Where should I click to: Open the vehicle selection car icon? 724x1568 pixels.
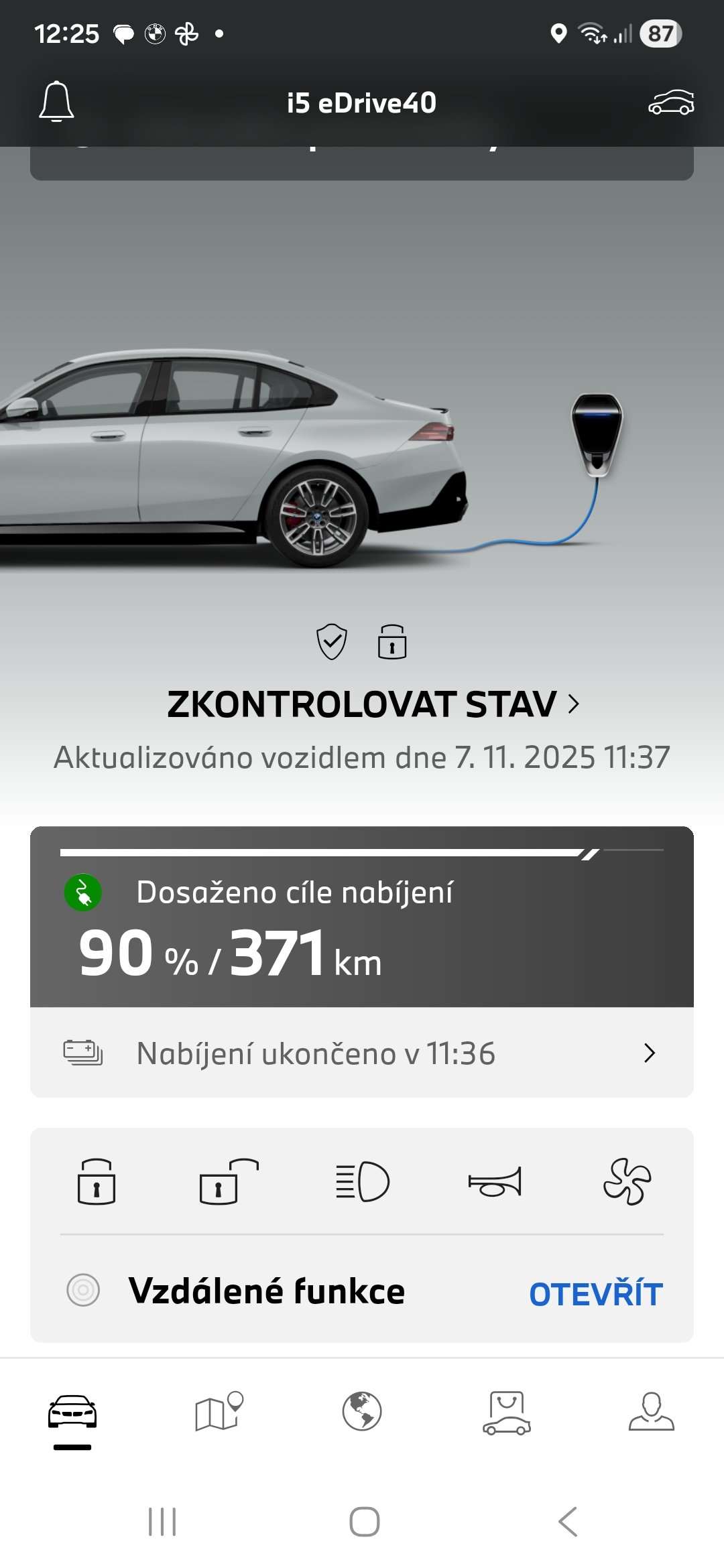(671, 103)
